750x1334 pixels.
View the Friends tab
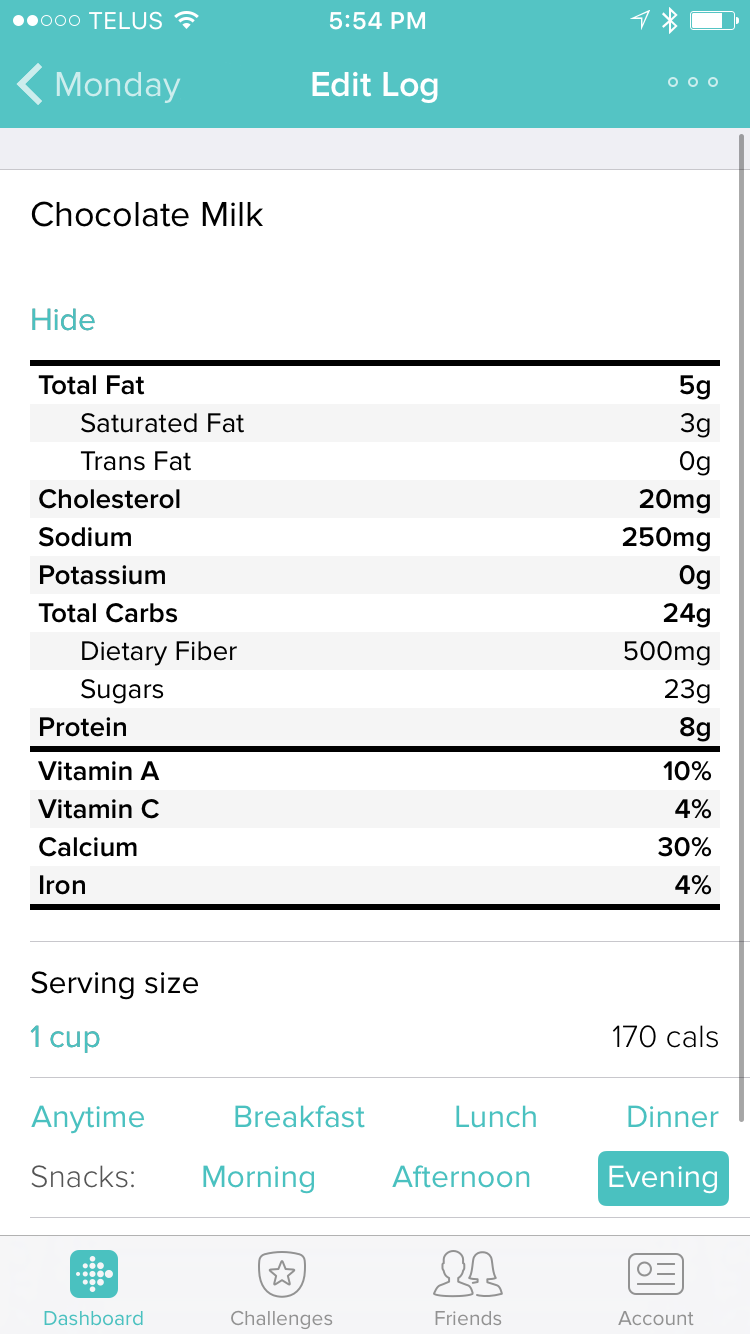(468, 1288)
